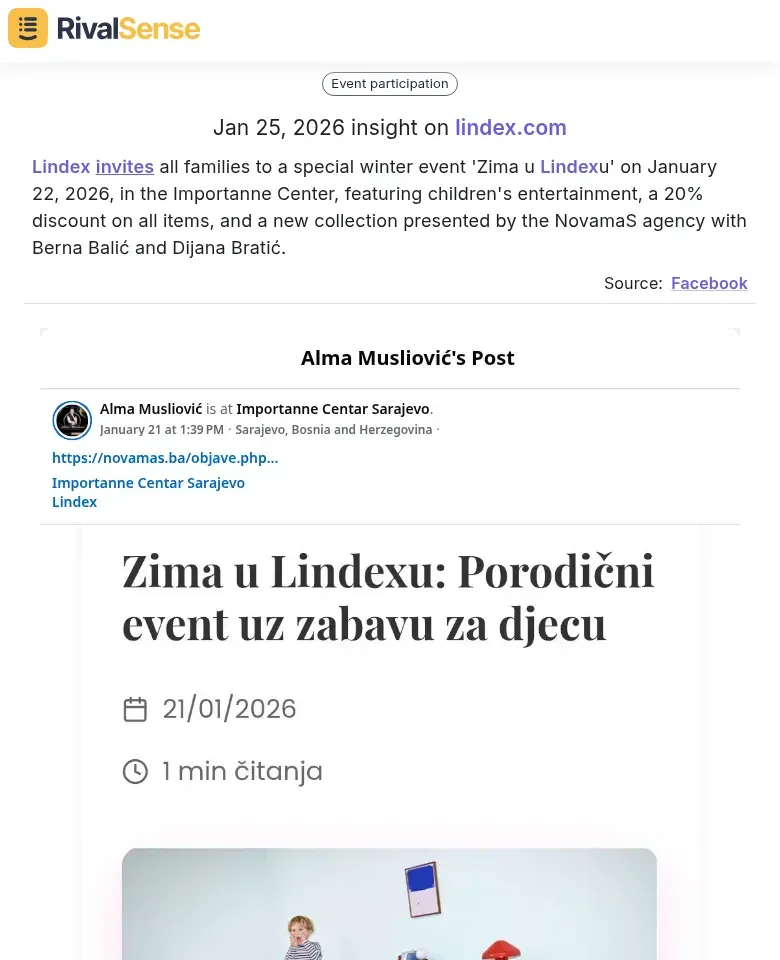Open Importanne Centar Sarajevo tagged page link
This screenshot has width=780, height=960.
tap(148, 483)
